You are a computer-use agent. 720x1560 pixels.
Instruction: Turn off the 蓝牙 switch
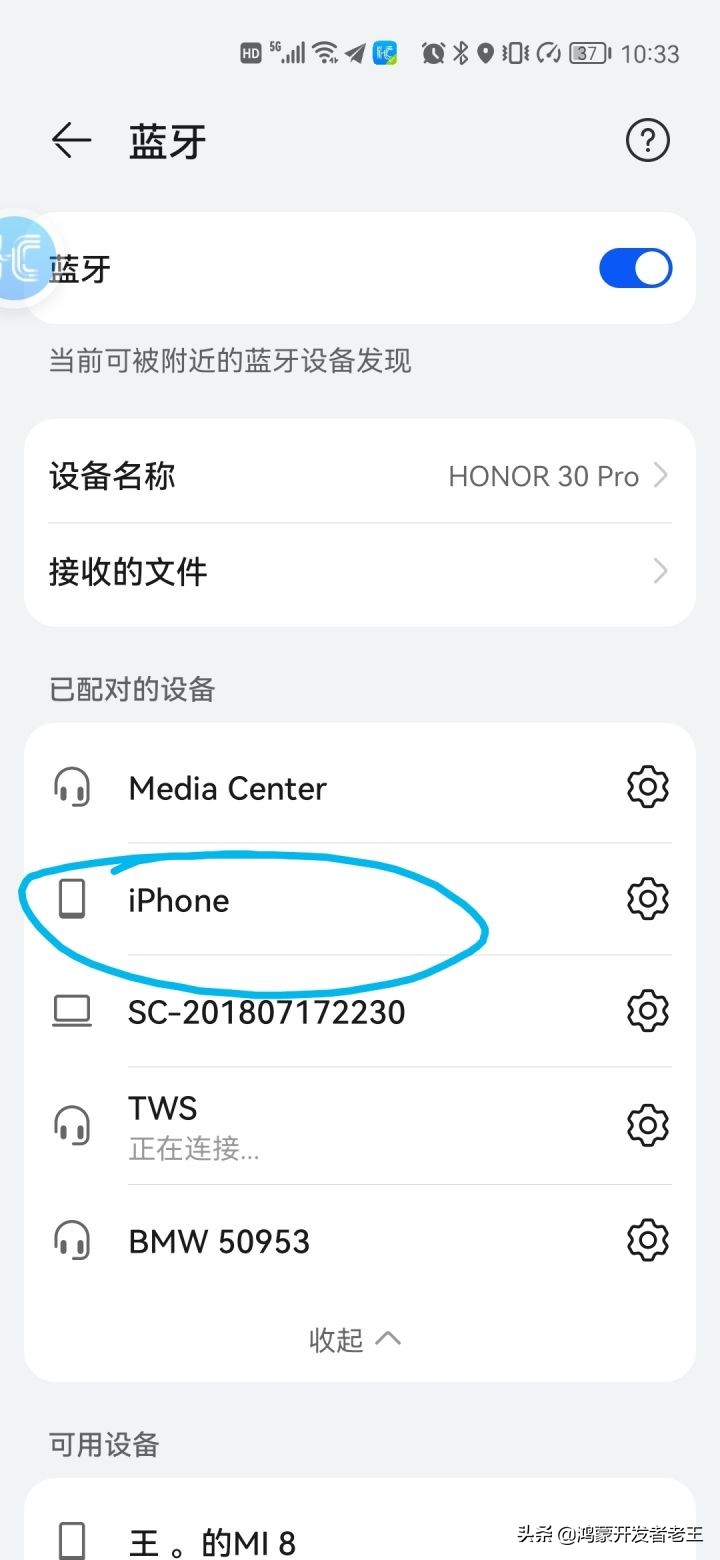635,269
